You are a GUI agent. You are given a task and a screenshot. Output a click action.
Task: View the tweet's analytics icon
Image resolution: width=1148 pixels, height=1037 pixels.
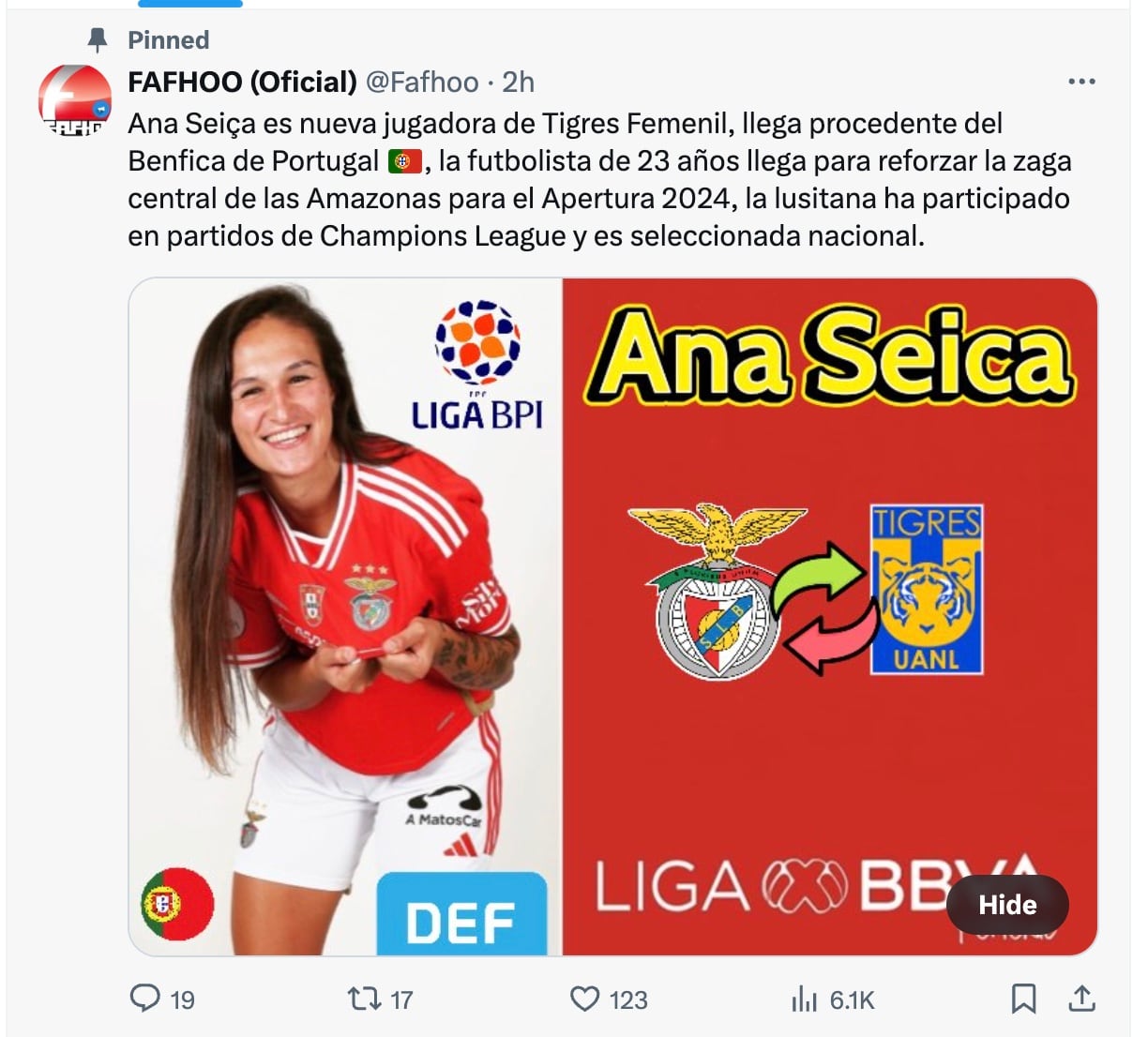click(x=805, y=999)
